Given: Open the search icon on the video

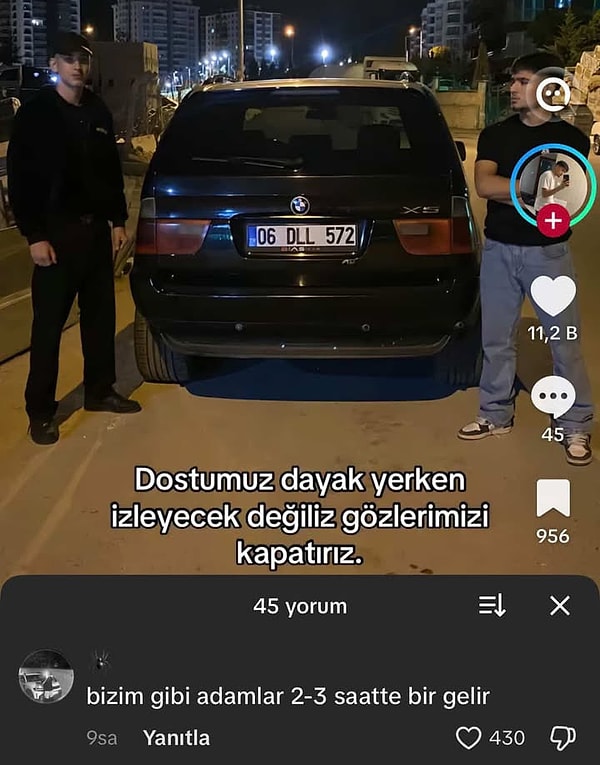Looking at the screenshot, I should 552,95.
